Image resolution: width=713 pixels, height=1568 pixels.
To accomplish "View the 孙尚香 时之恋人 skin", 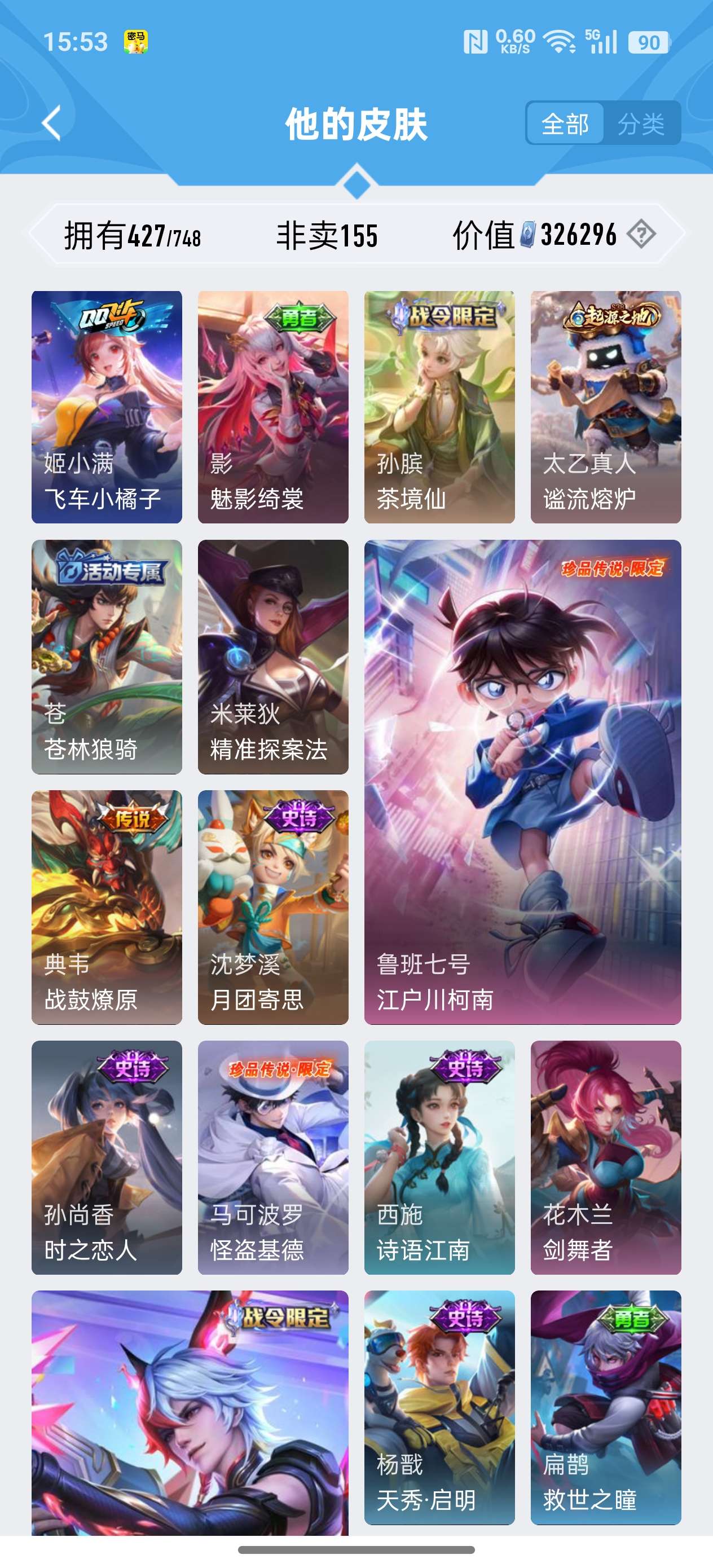I will [107, 1157].
